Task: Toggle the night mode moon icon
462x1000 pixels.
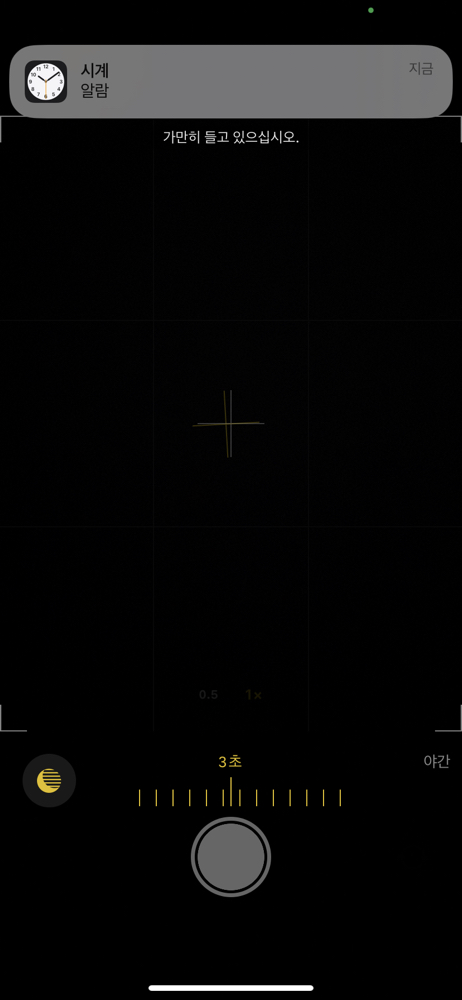Action: 49,781
